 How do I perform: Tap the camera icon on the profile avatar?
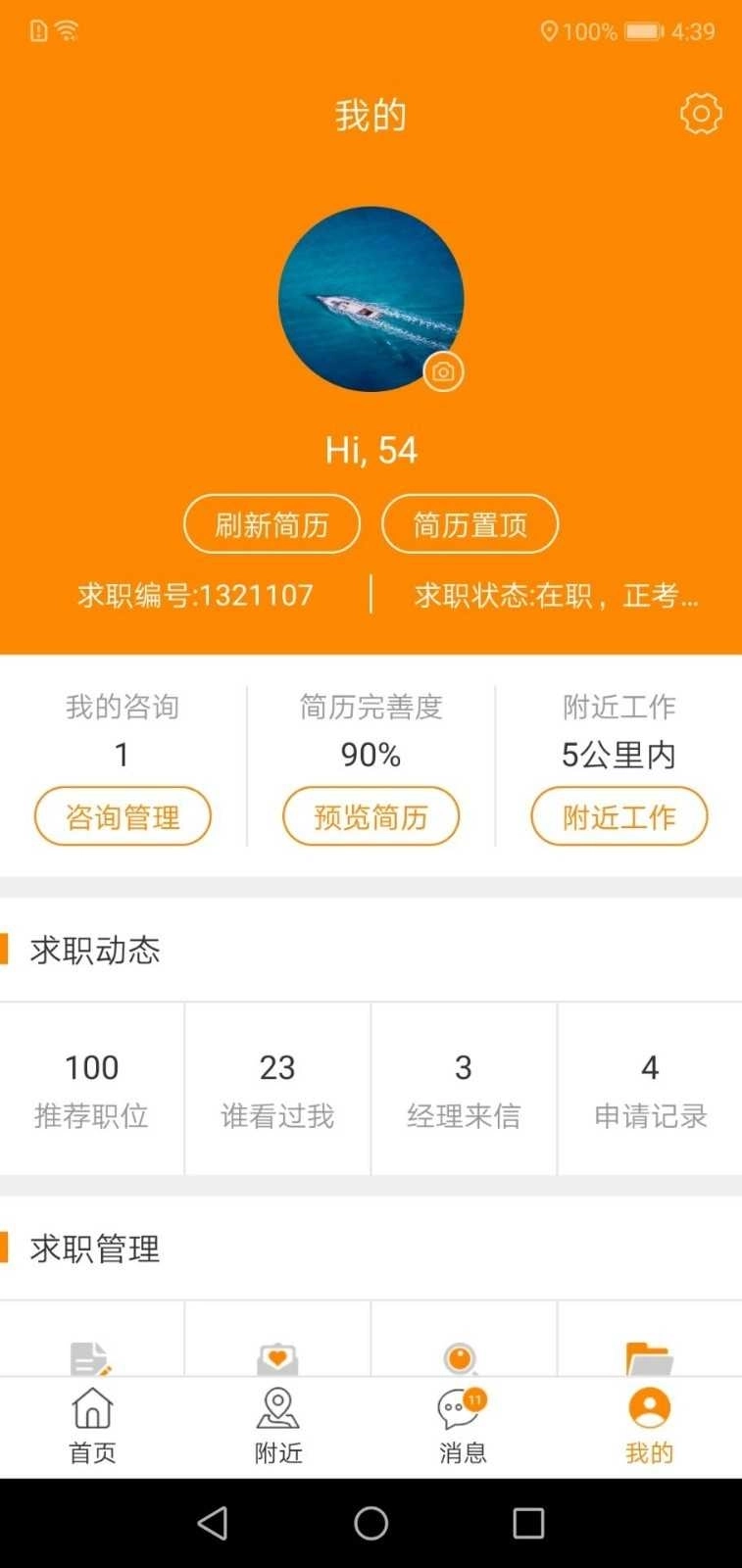(442, 372)
